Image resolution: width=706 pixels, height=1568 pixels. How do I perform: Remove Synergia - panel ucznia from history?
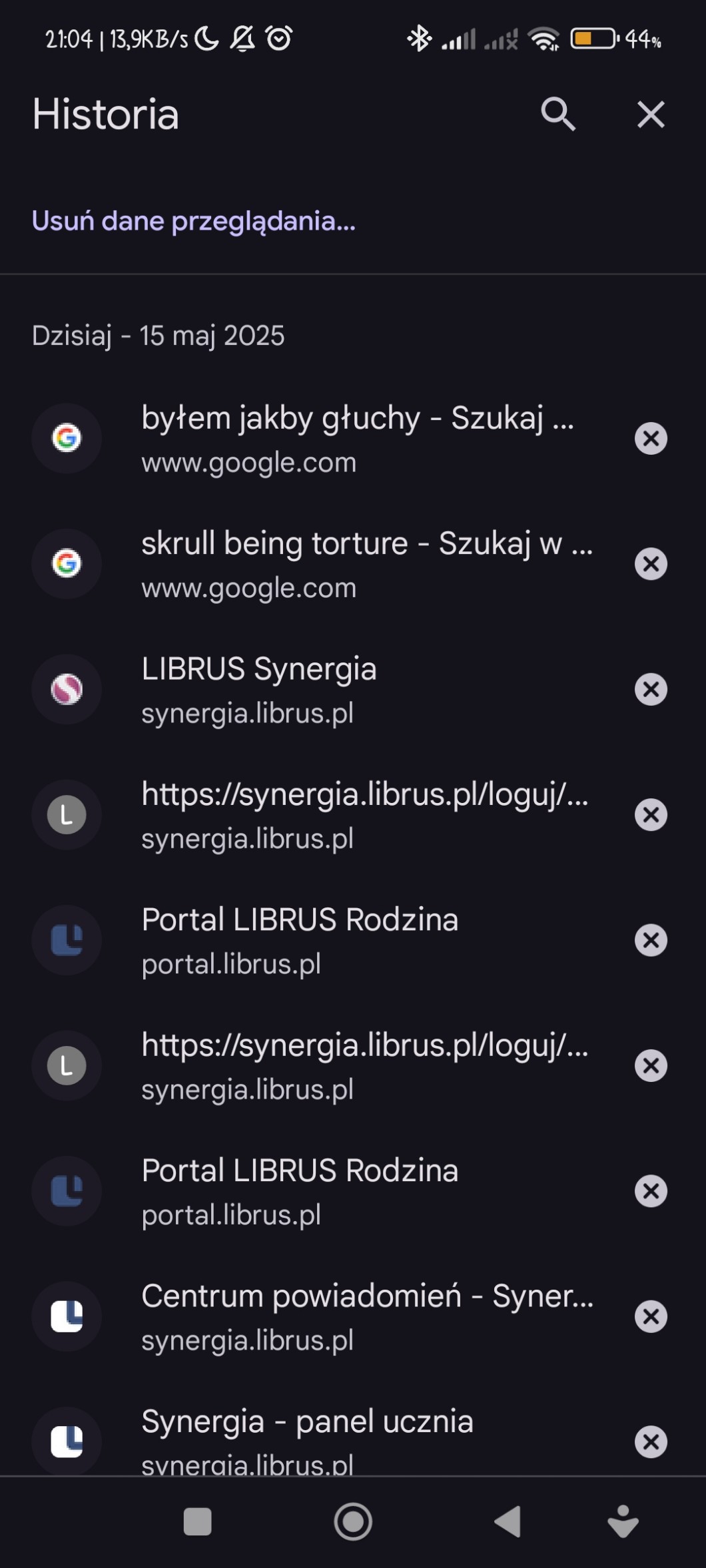pos(651,1441)
